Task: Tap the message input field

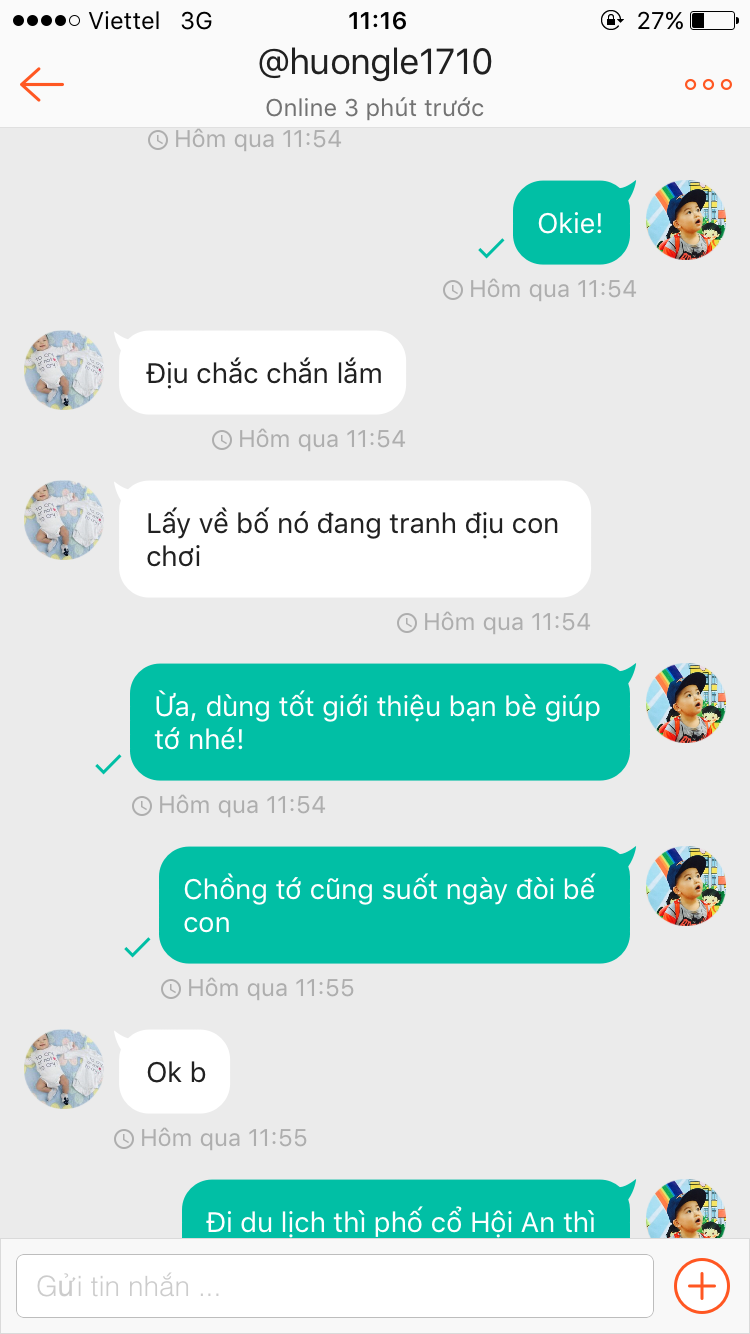Action: [x=335, y=1286]
